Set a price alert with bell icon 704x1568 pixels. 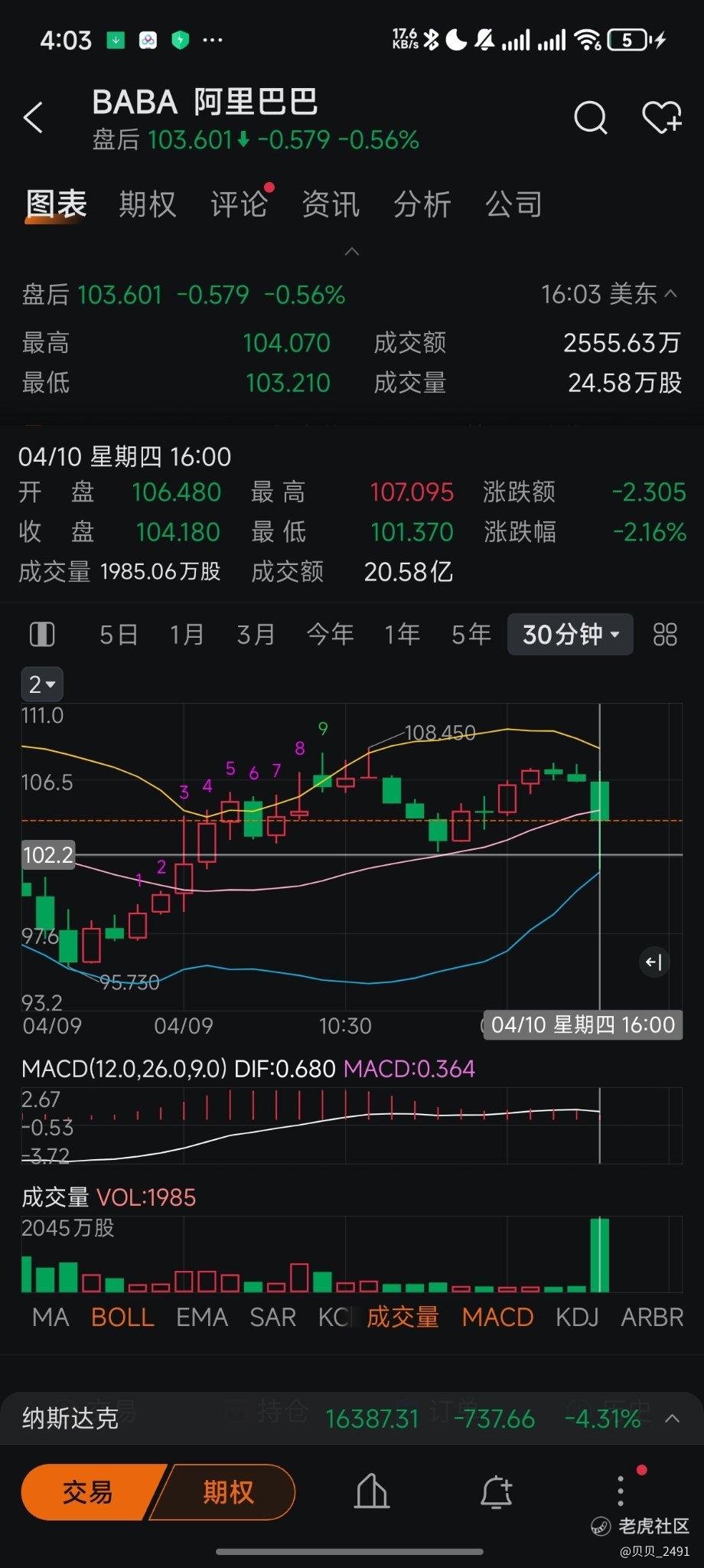click(x=496, y=1492)
